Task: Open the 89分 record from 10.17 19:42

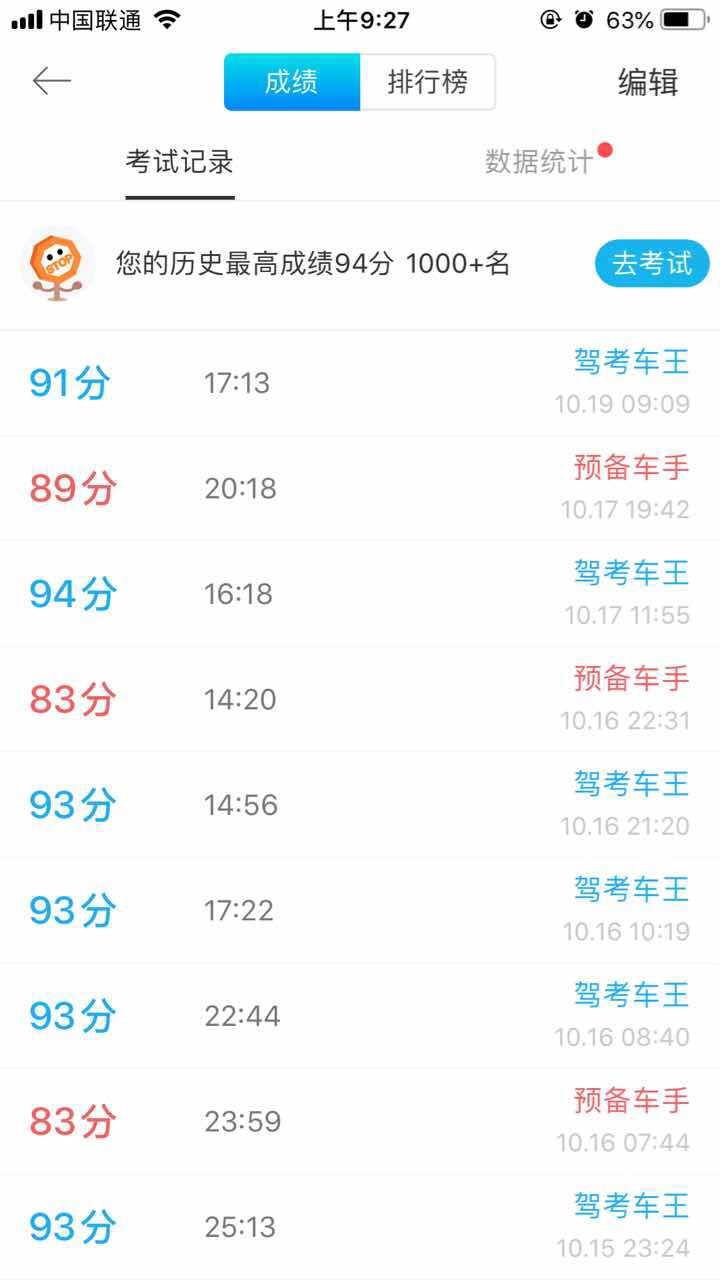Action: coord(360,489)
